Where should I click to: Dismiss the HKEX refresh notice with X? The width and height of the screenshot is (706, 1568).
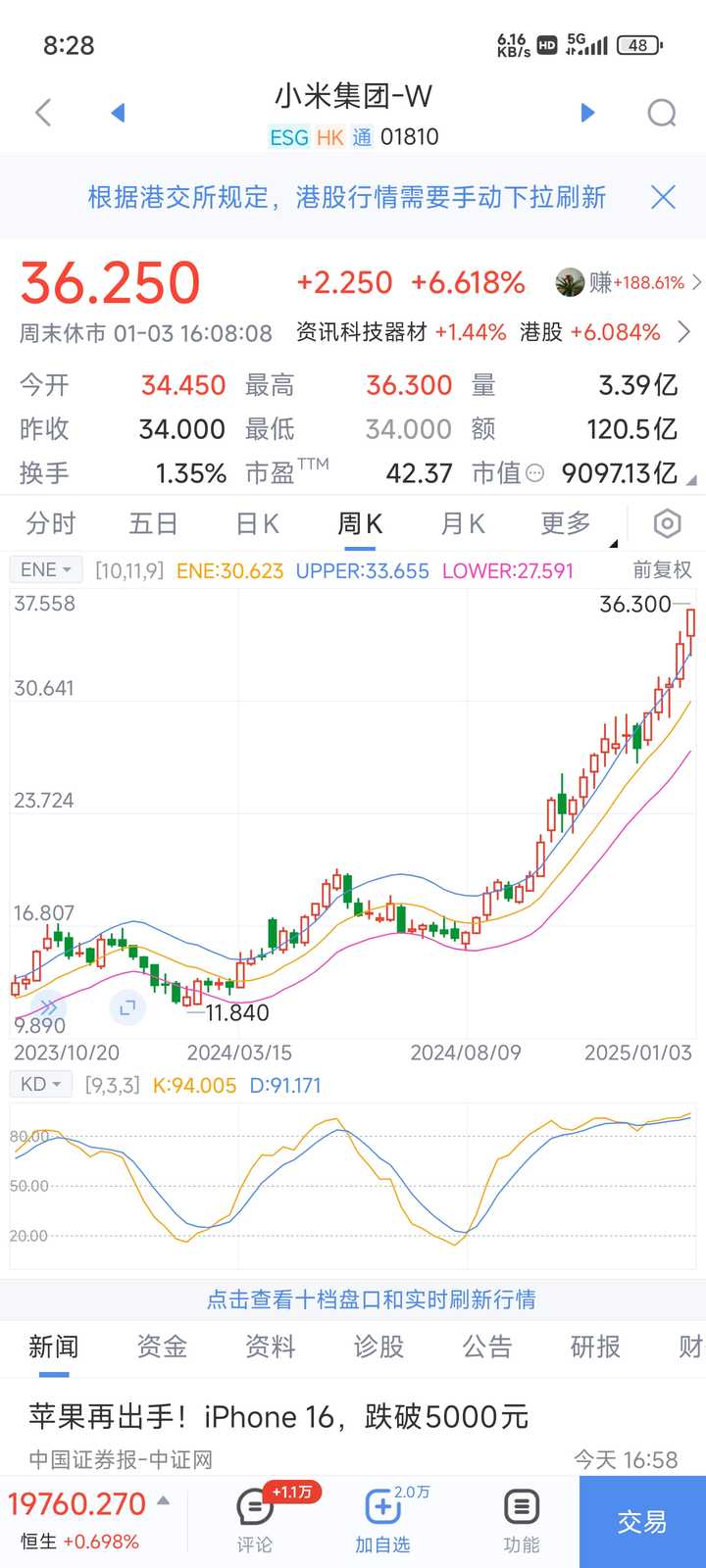pyautogui.click(x=663, y=197)
